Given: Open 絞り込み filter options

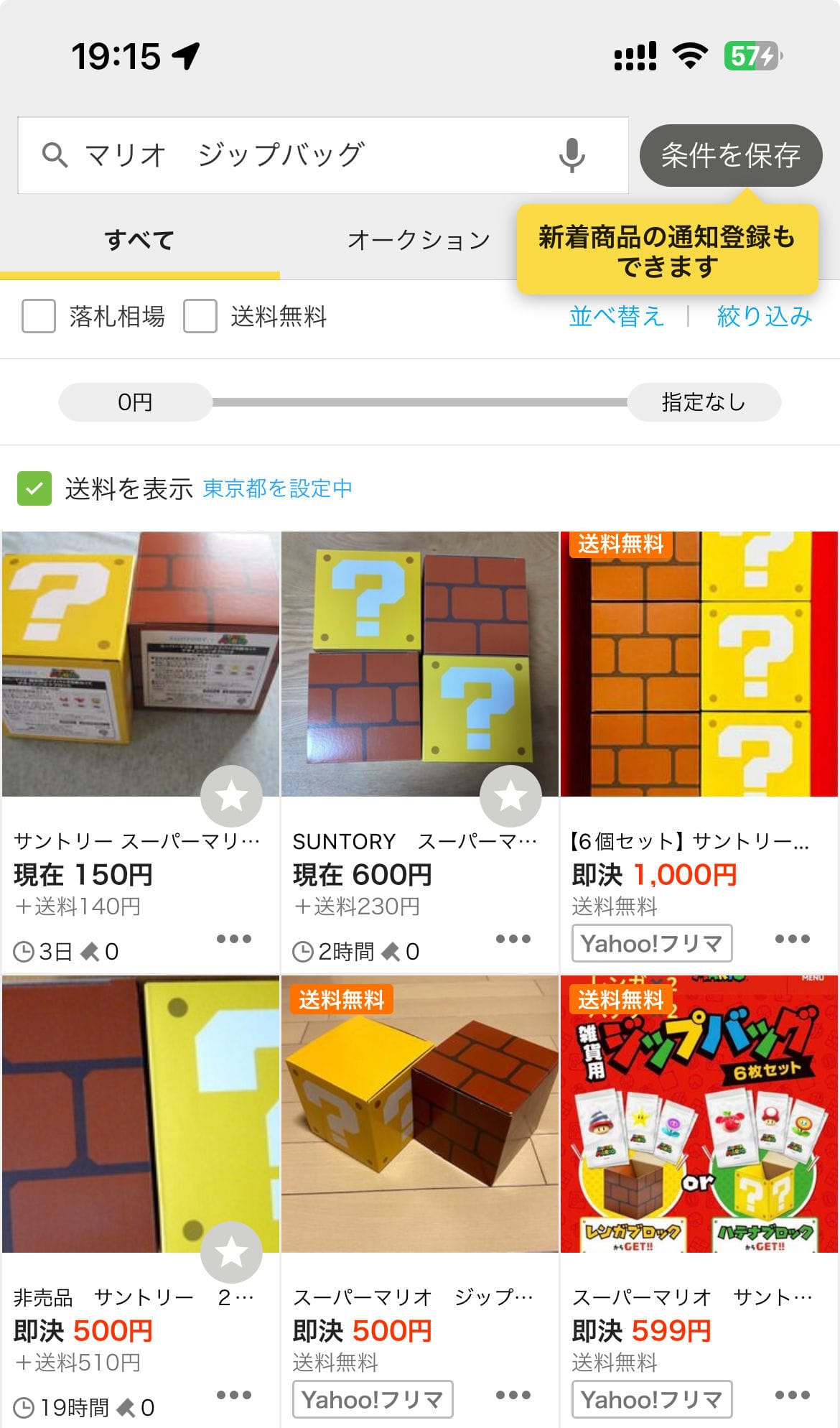Looking at the screenshot, I should pyautogui.click(x=764, y=317).
